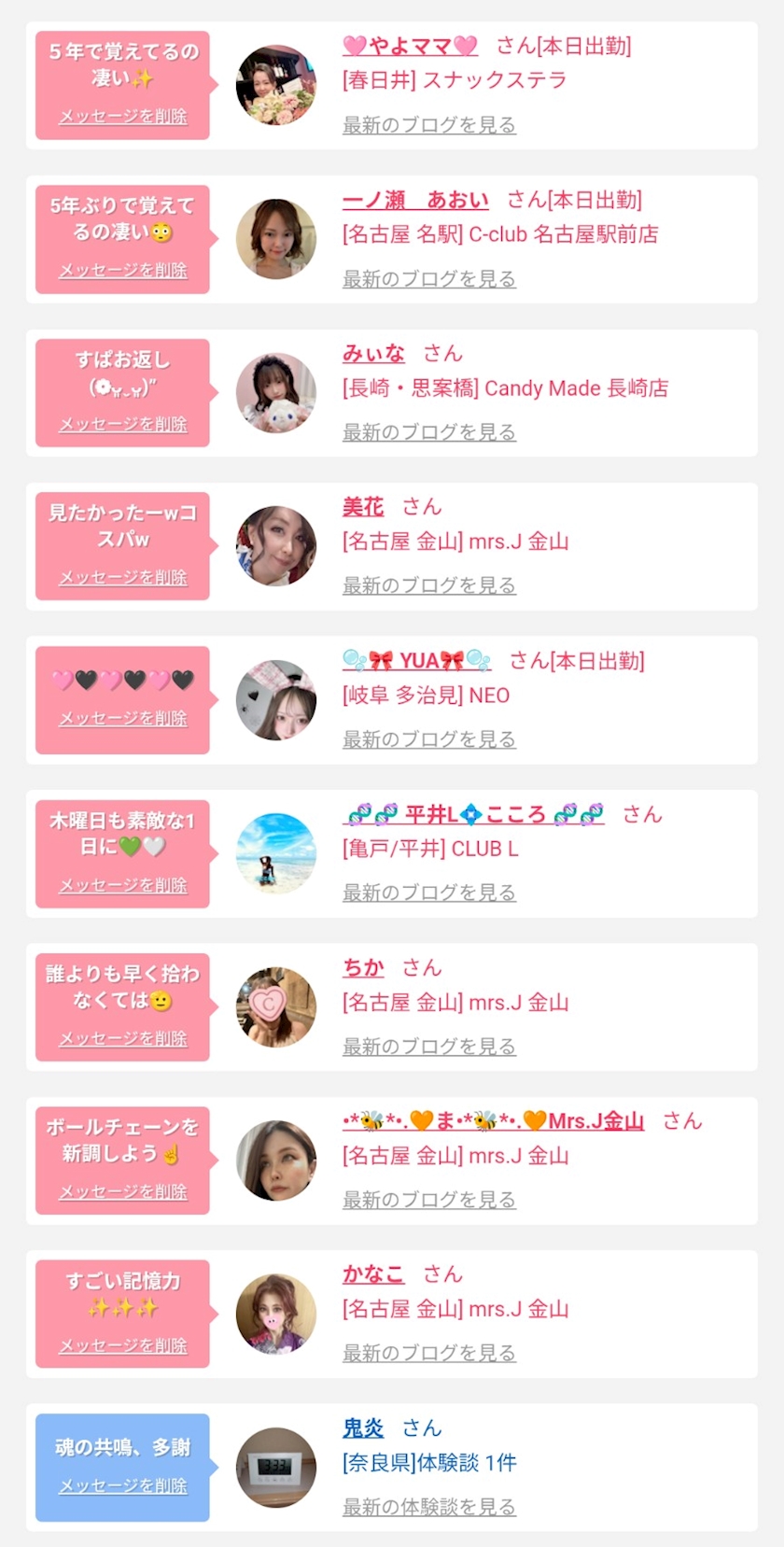Open やよママ's profile name link
This screenshot has width=784, height=1547.
point(410,46)
